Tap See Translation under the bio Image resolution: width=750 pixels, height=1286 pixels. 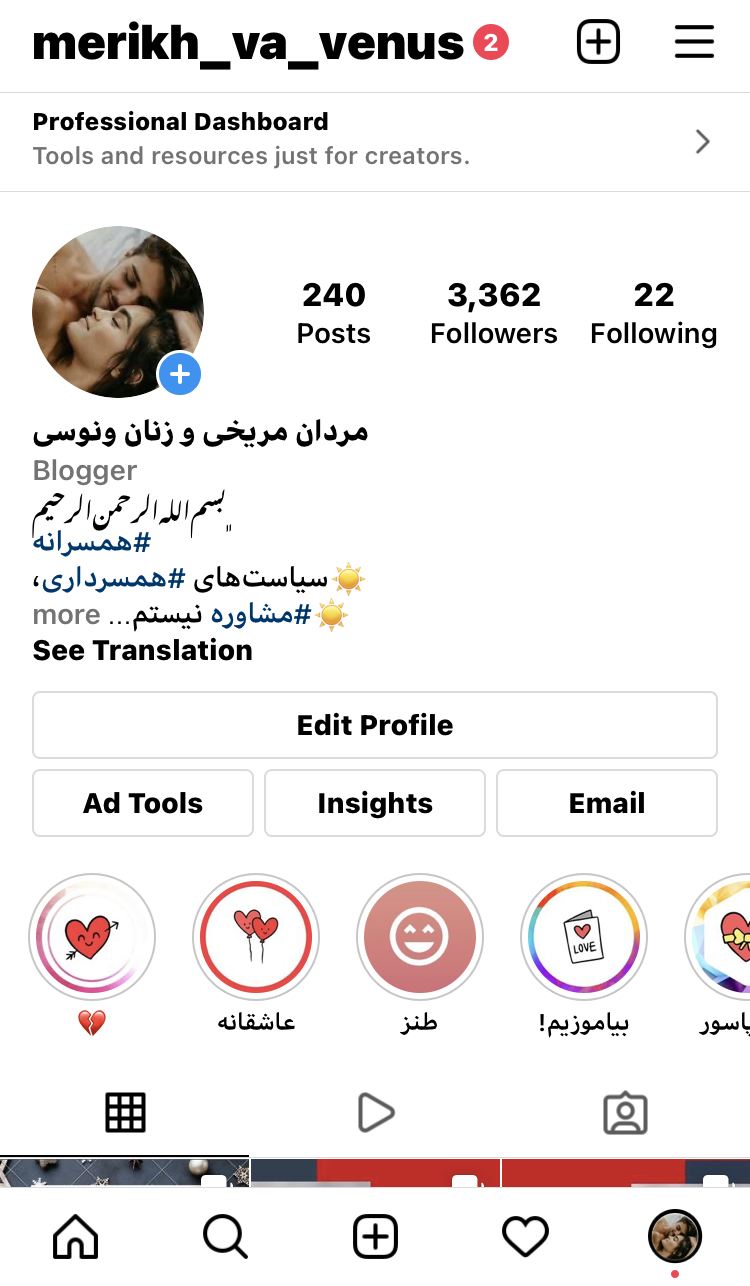(142, 650)
